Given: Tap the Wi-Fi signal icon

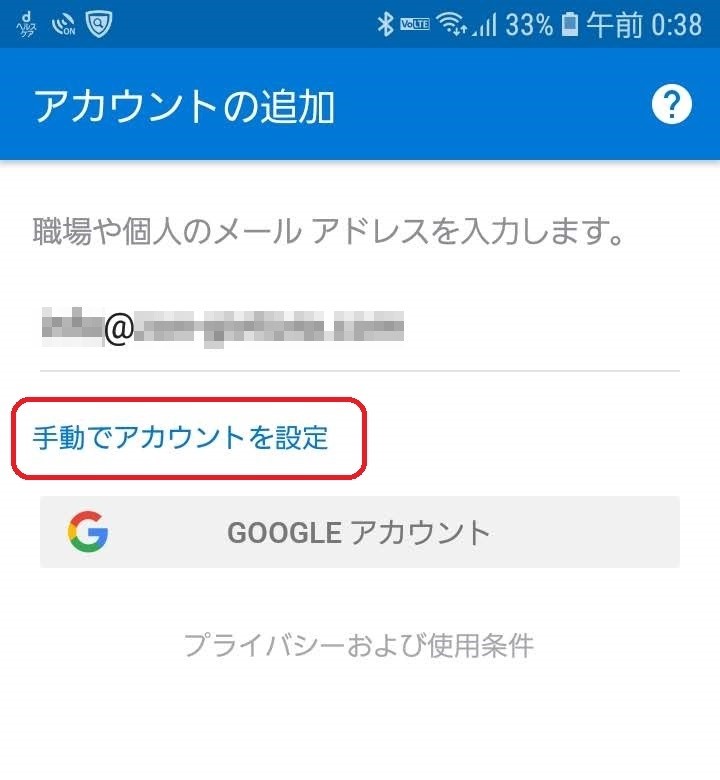Looking at the screenshot, I should (453, 23).
